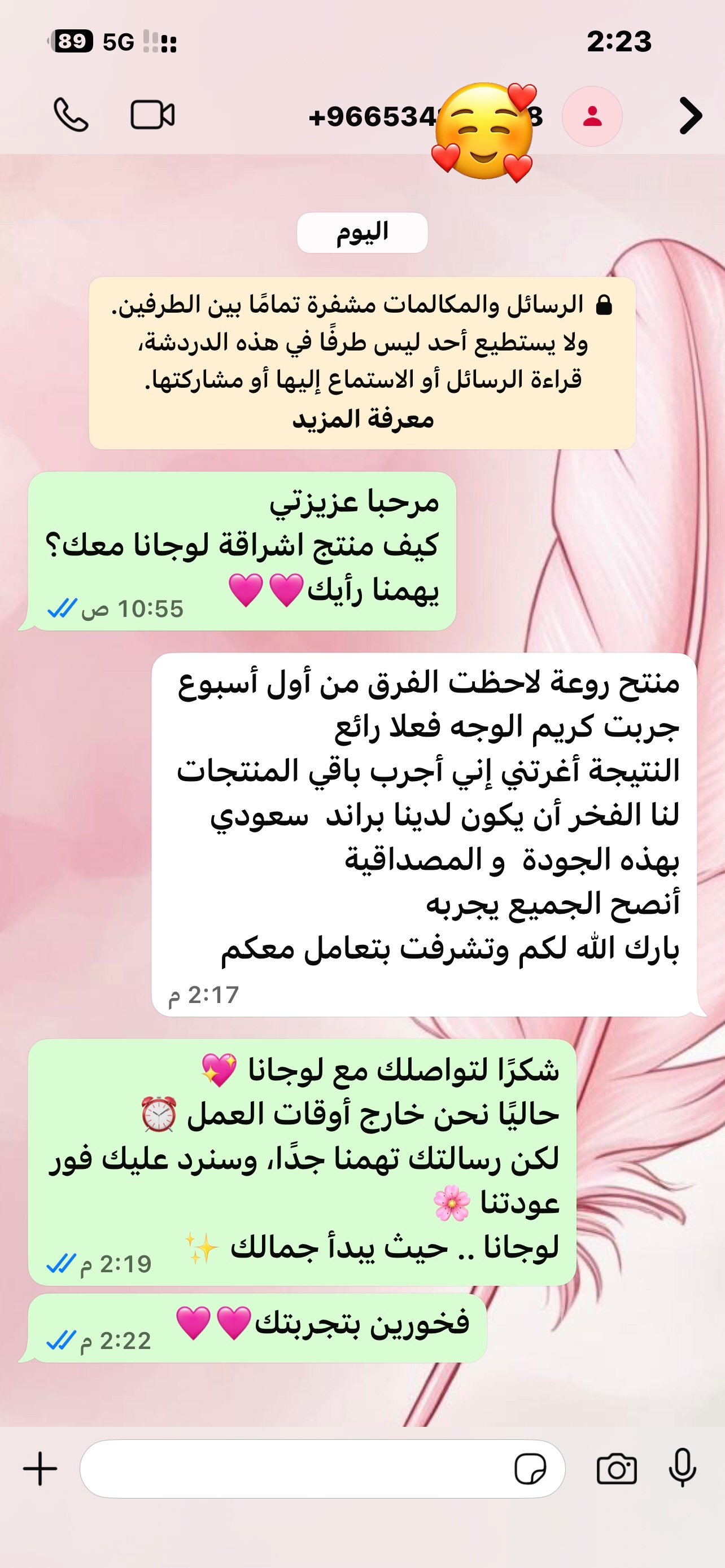The image size is (725, 1568).
Task: Open the plus attachment menu
Action: 40,1469
